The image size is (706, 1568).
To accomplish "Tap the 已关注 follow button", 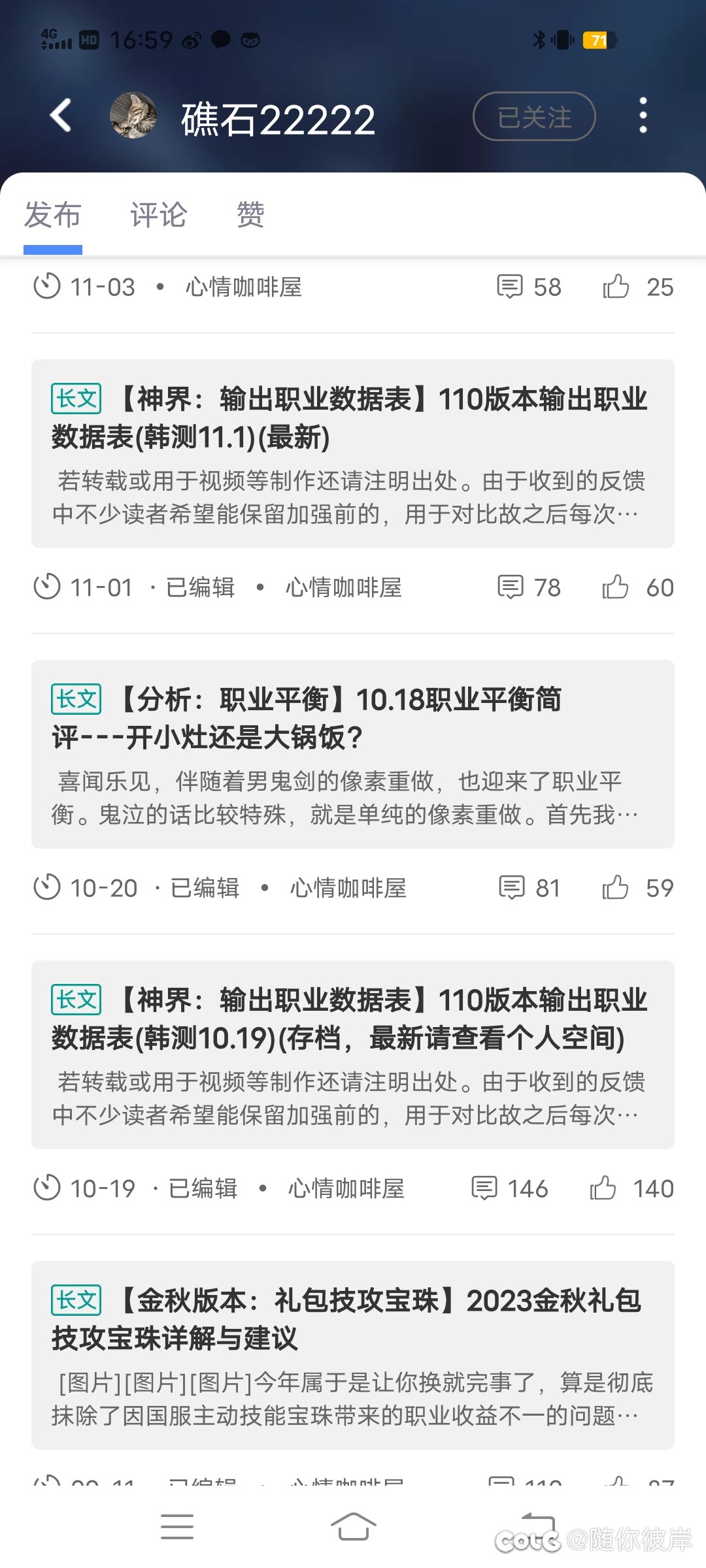I will pos(534,116).
